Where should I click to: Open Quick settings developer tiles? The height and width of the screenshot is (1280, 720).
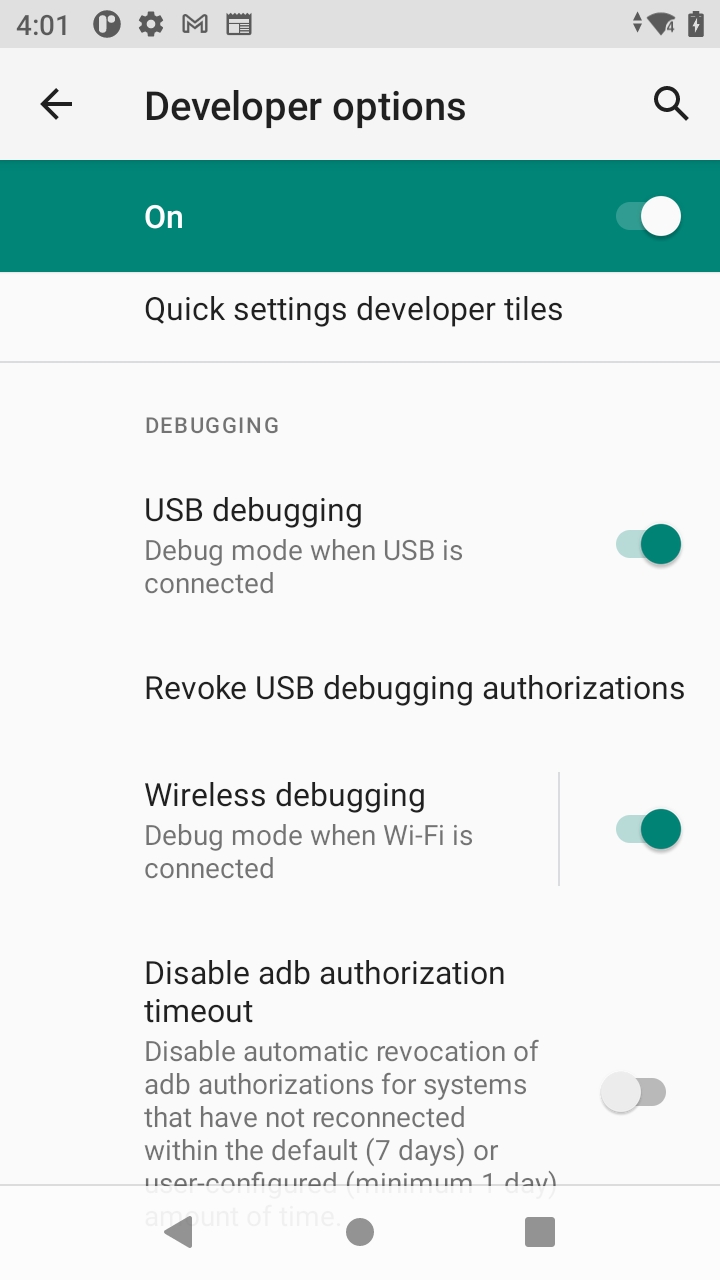[353, 309]
